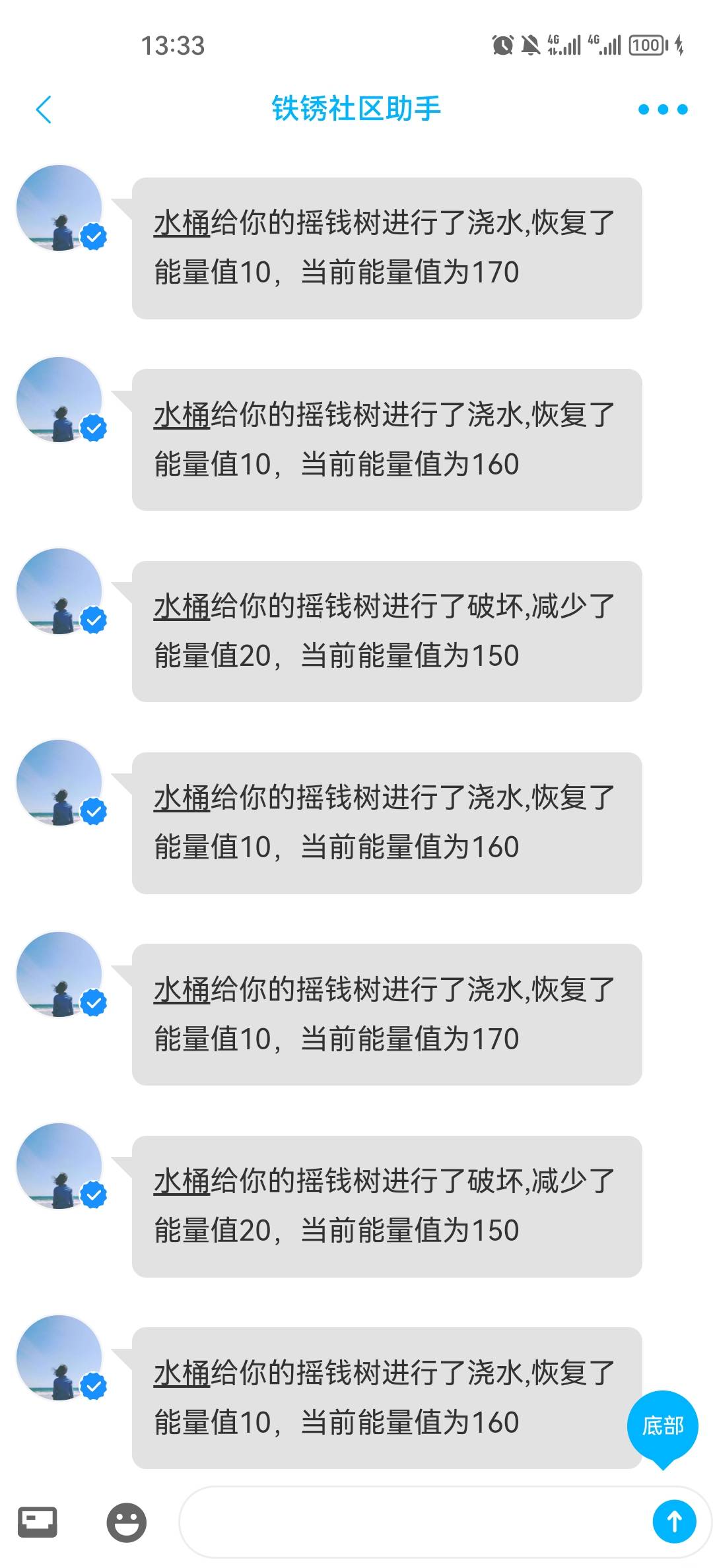
Task: Send the message with arrow button
Action: pyautogui.click(x=674, y=1522)
